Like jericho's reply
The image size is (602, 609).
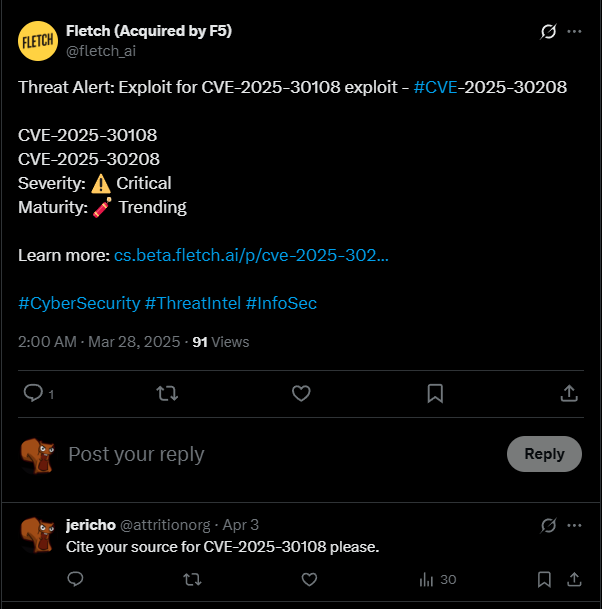pos(309,579)
